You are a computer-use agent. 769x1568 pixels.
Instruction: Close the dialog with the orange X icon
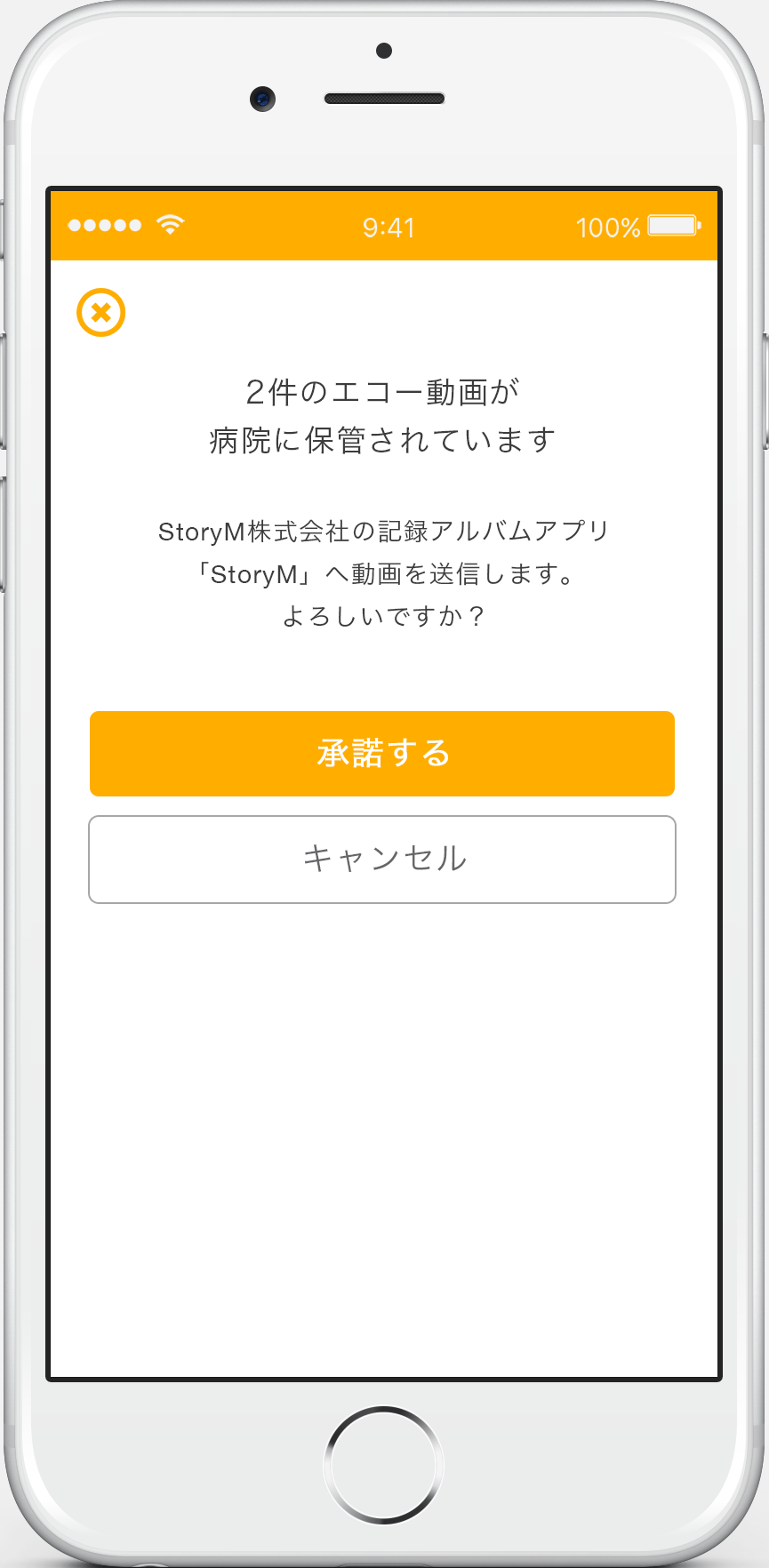[101, 313]
